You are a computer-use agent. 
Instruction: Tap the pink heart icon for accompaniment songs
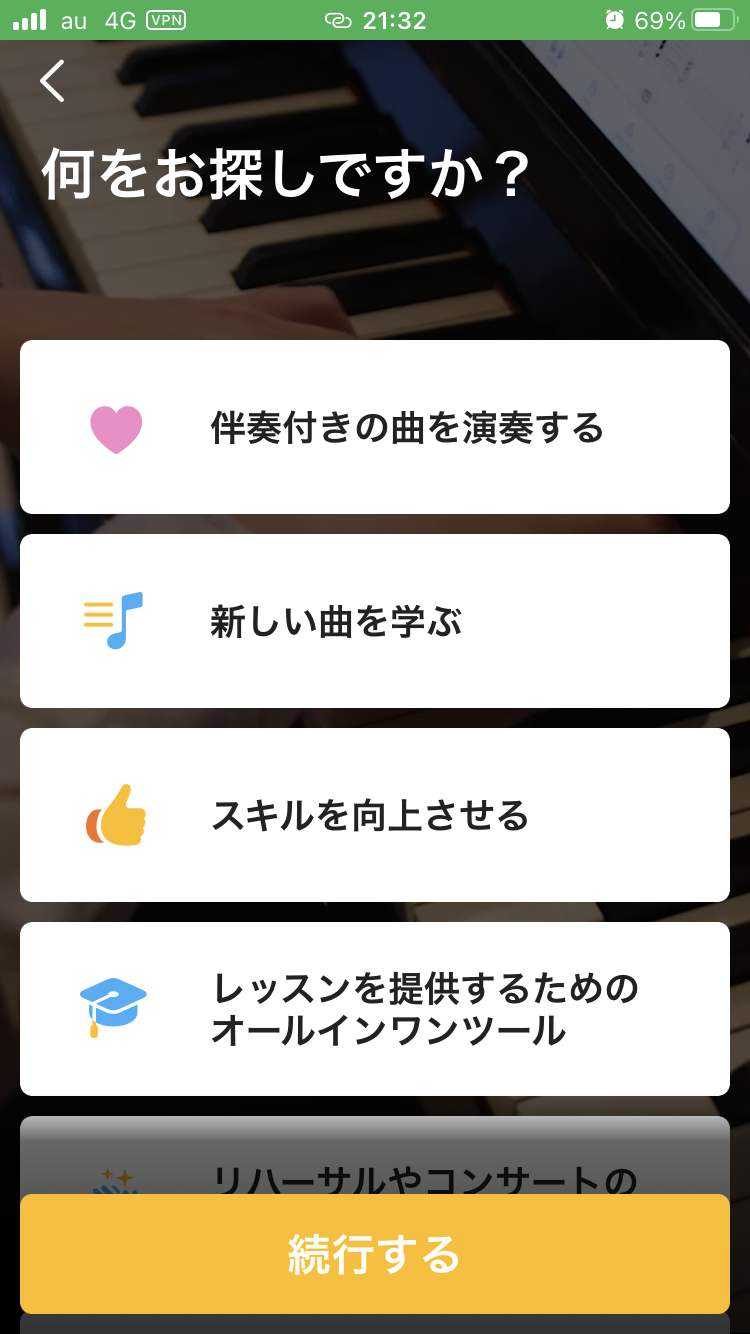coord(117,426)
